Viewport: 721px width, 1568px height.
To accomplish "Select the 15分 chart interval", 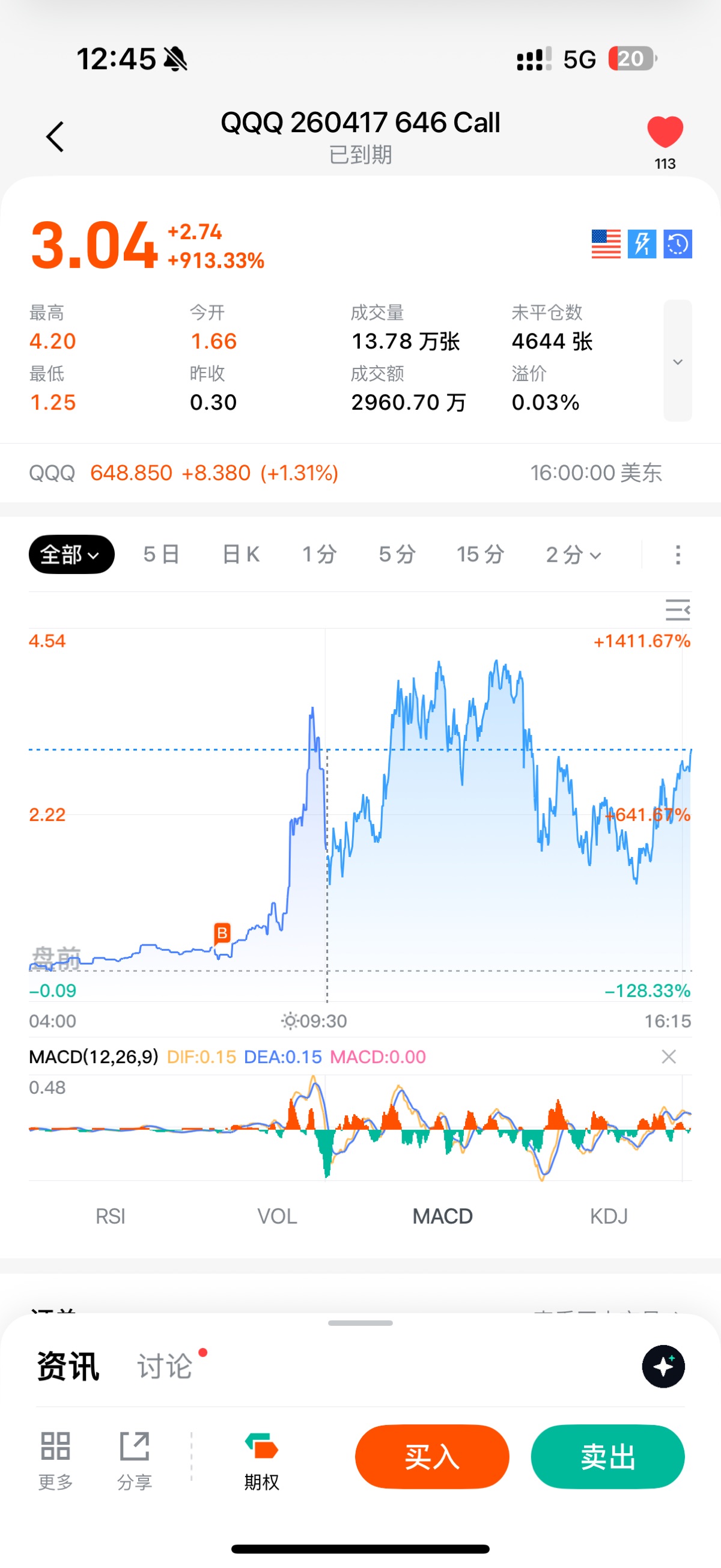I will click(x=480, y=554).
